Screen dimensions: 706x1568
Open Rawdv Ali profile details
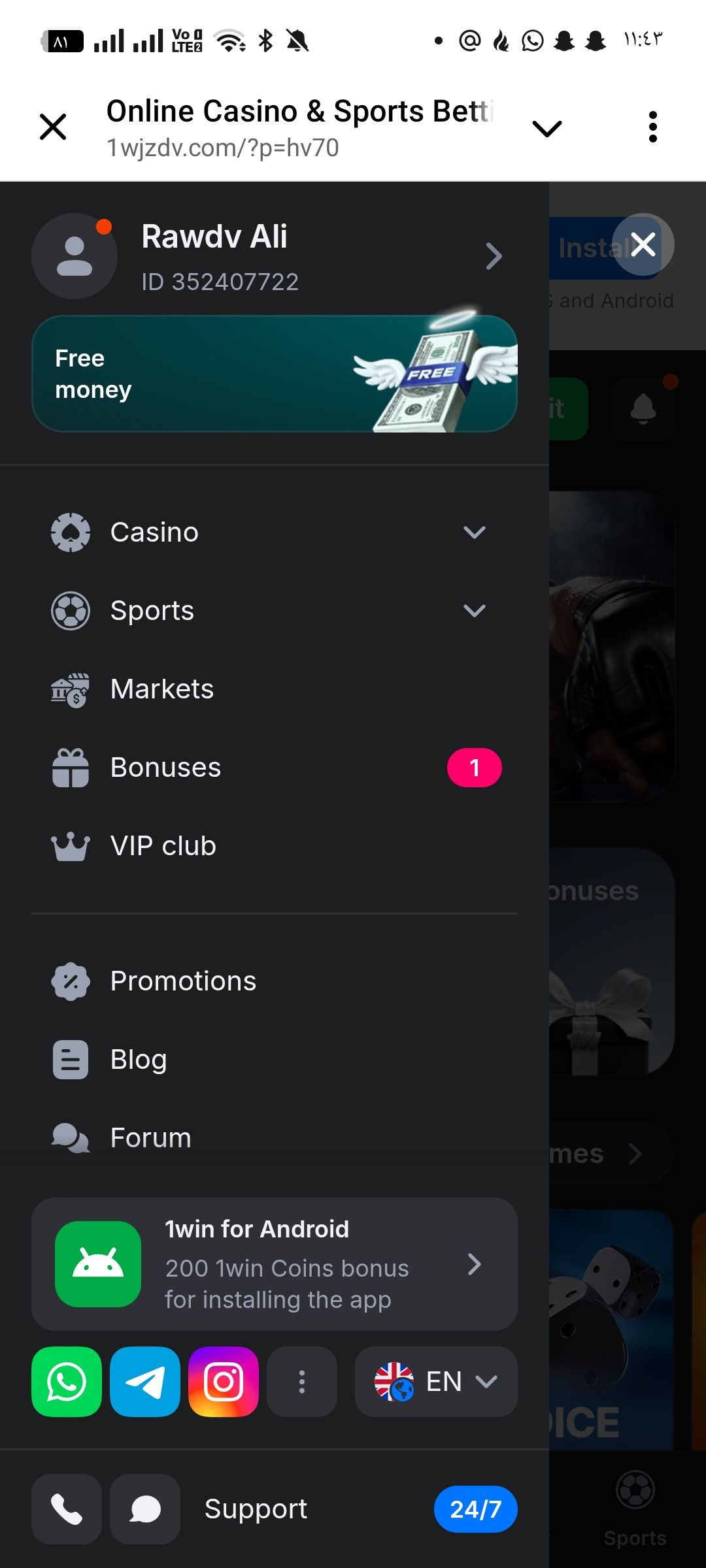[275, 256]
